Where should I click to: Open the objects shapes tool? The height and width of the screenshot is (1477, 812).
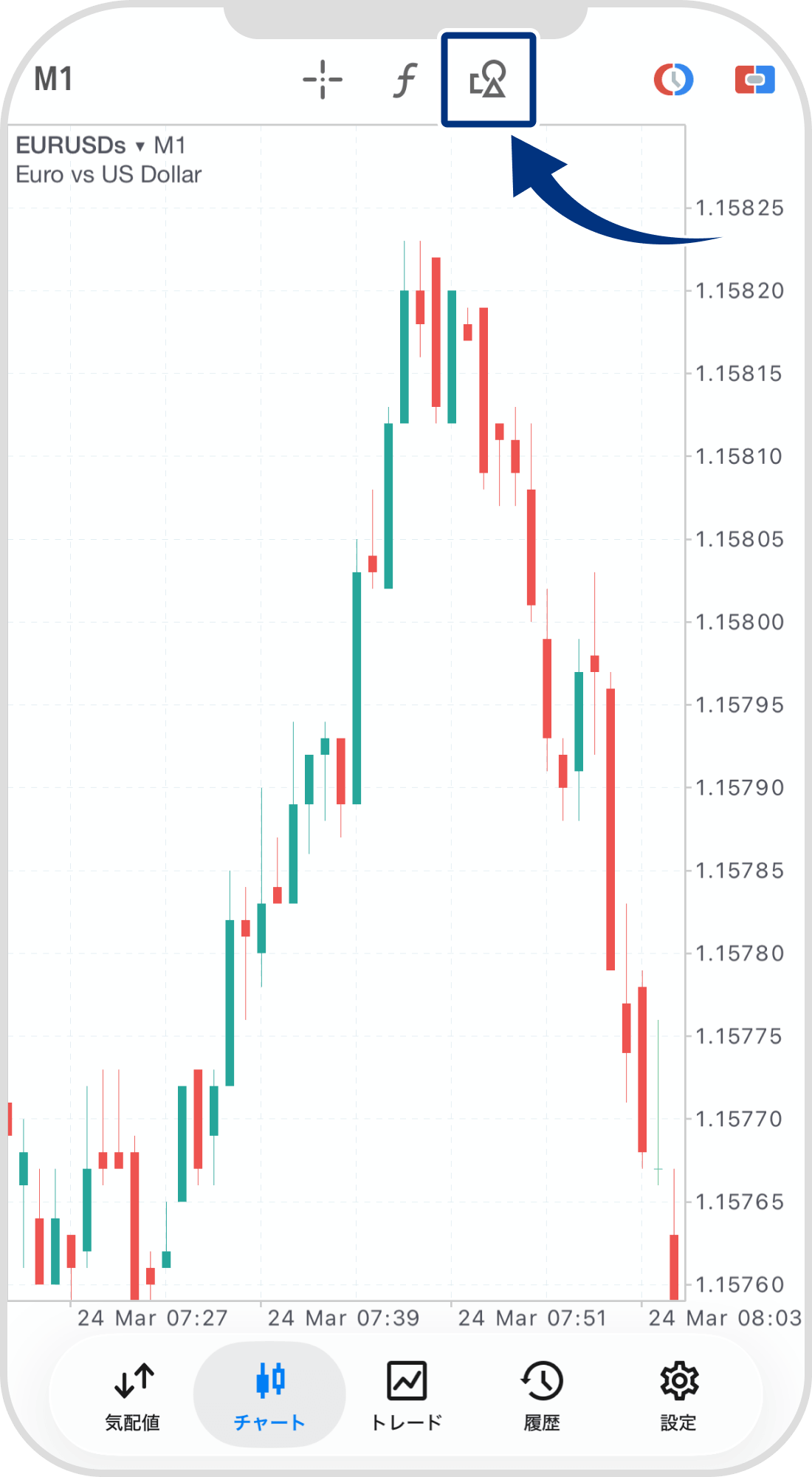coord(488,80)
